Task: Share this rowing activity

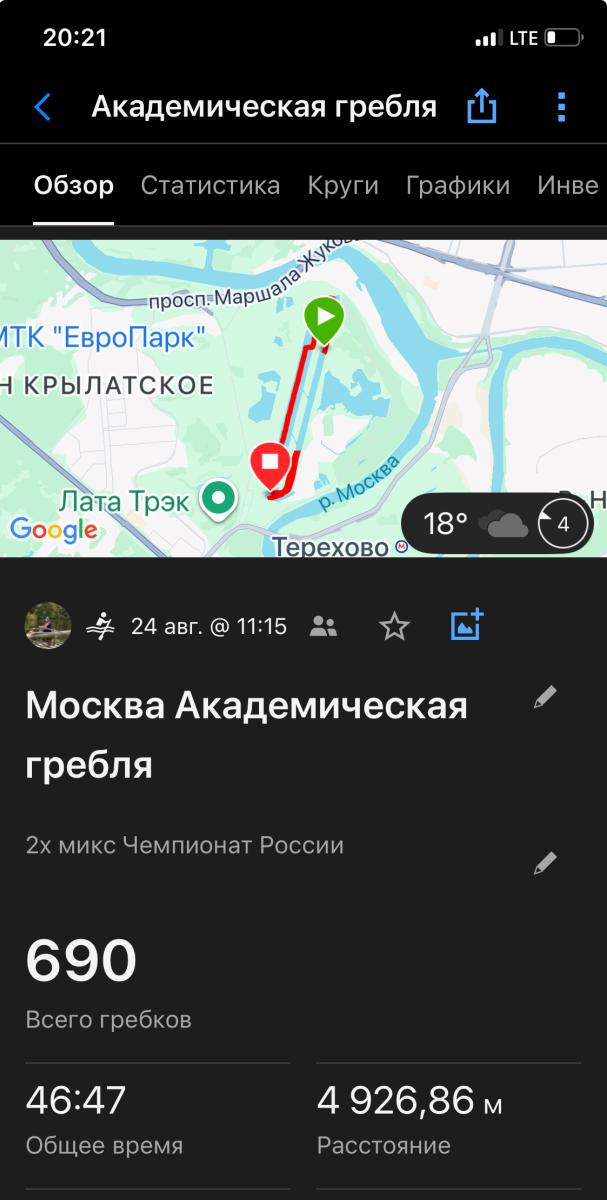Action: coord(481,107)
